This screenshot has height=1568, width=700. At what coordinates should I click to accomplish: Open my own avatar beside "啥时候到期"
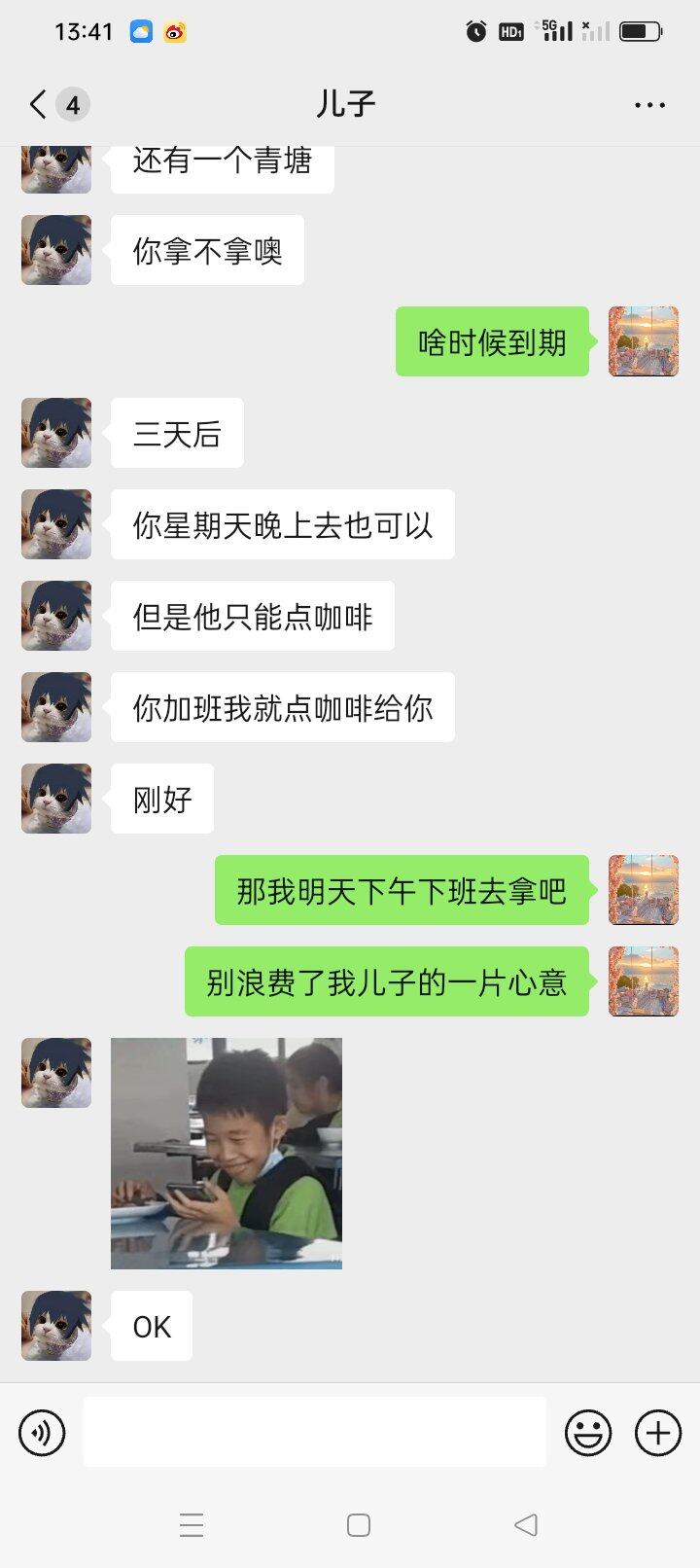coord(643,341)
